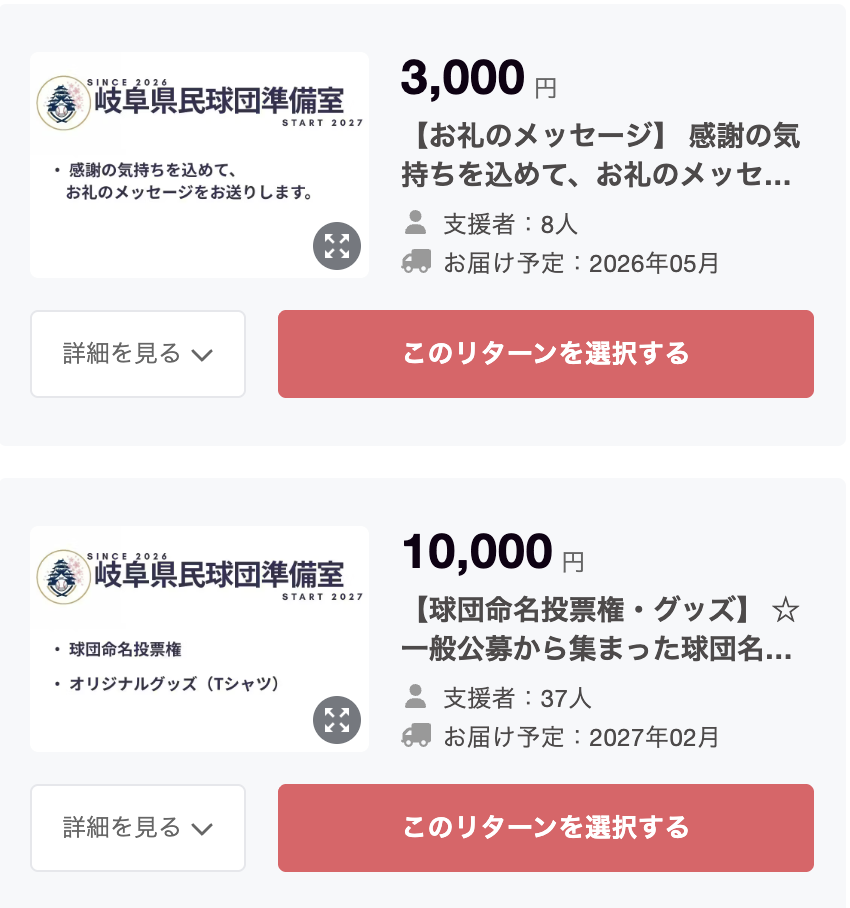
Task: Select このリターンを選択する for the 3,000円 reward
Action: point(546,354)
